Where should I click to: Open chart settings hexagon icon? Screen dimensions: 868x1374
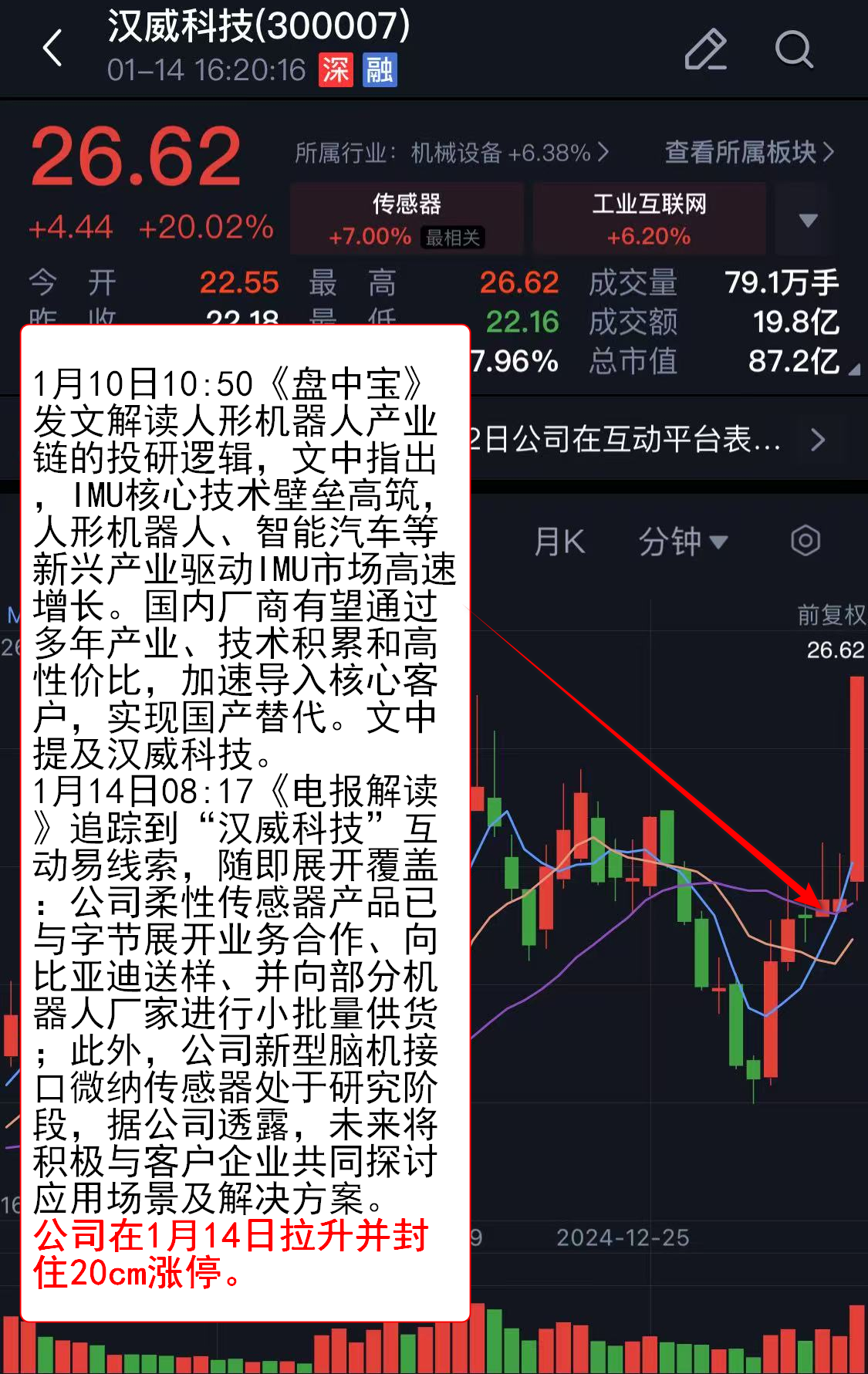coord(806,541)
